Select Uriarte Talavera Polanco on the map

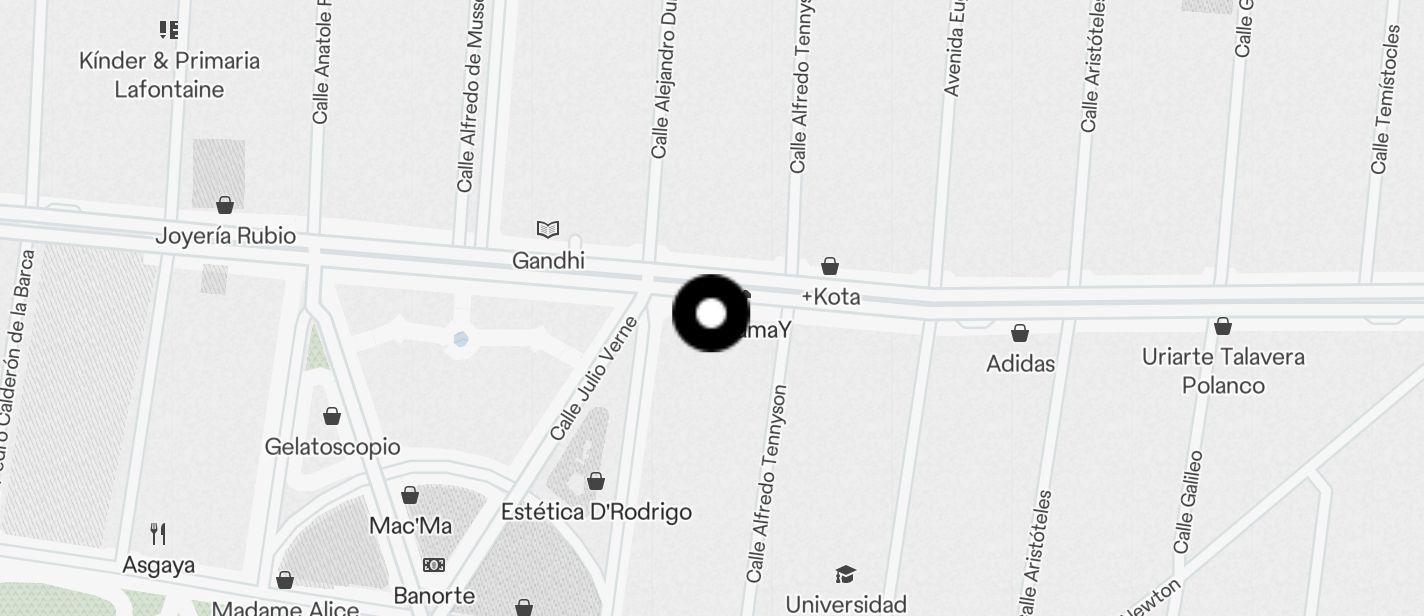pos(1223,327)
